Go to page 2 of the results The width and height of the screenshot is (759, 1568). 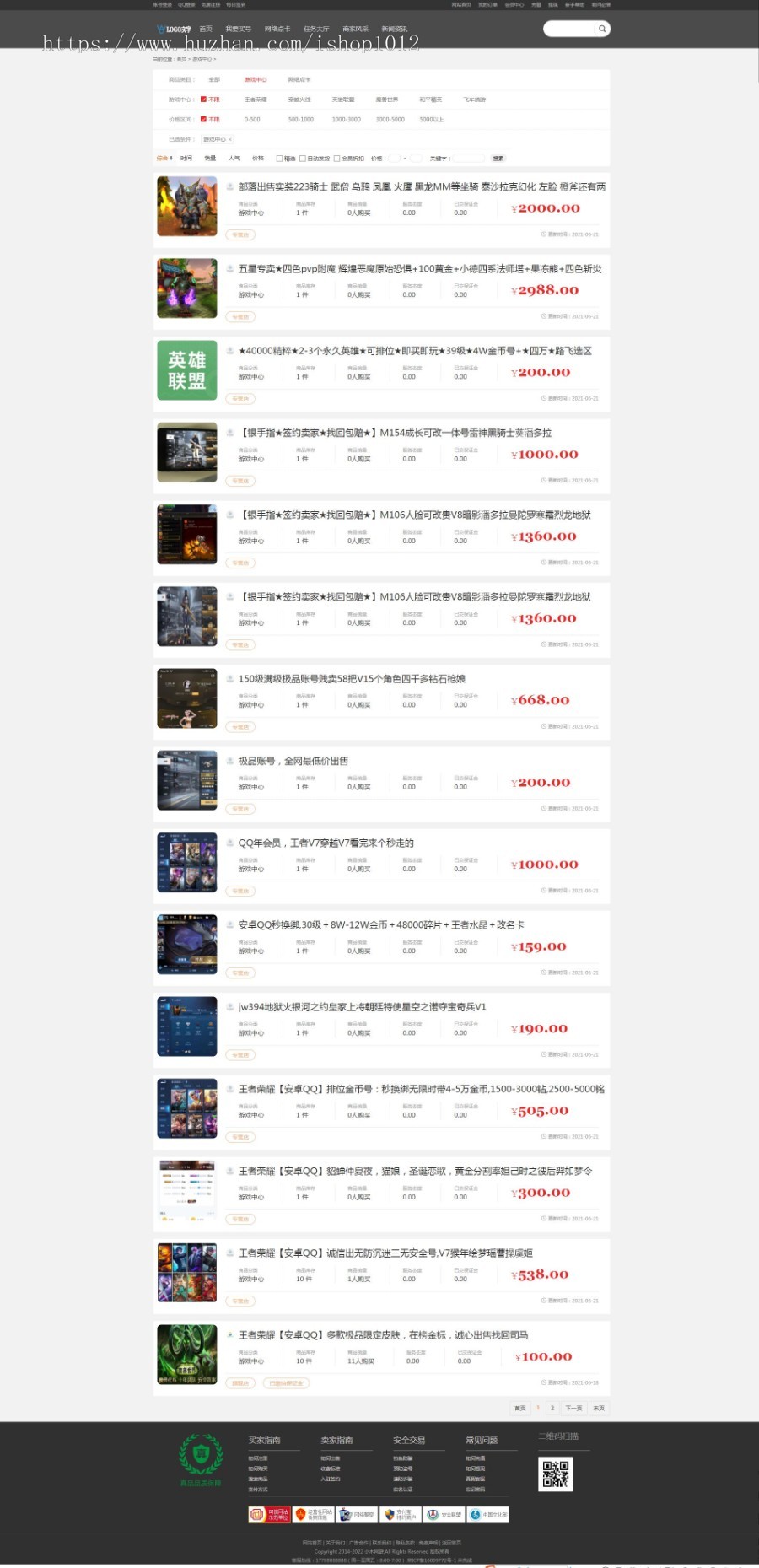tap(552, 1408)
